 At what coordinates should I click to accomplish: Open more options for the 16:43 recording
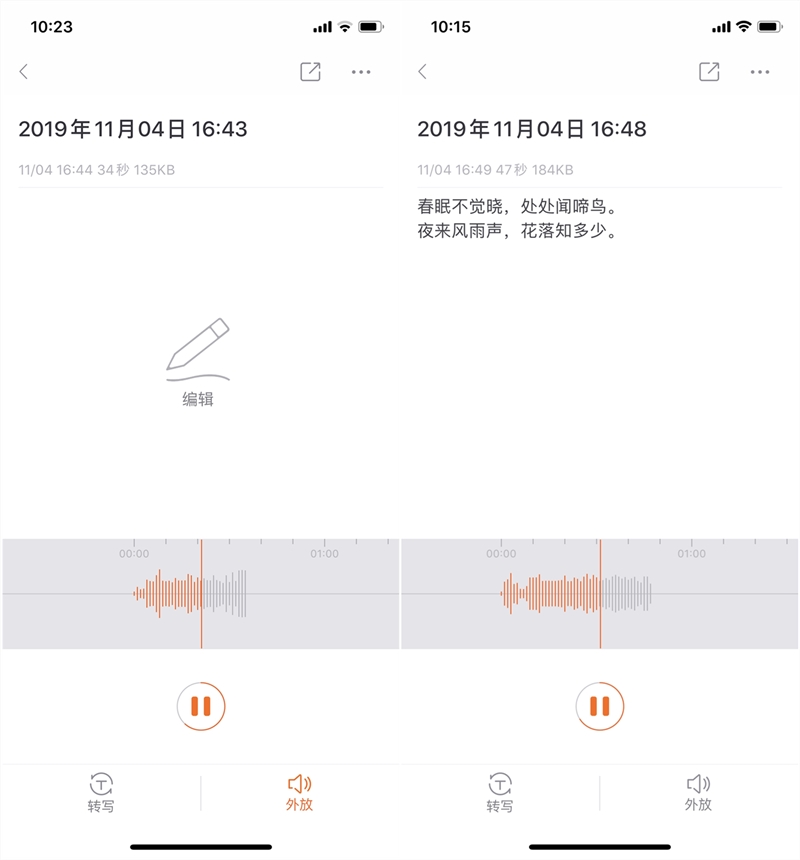361,72
